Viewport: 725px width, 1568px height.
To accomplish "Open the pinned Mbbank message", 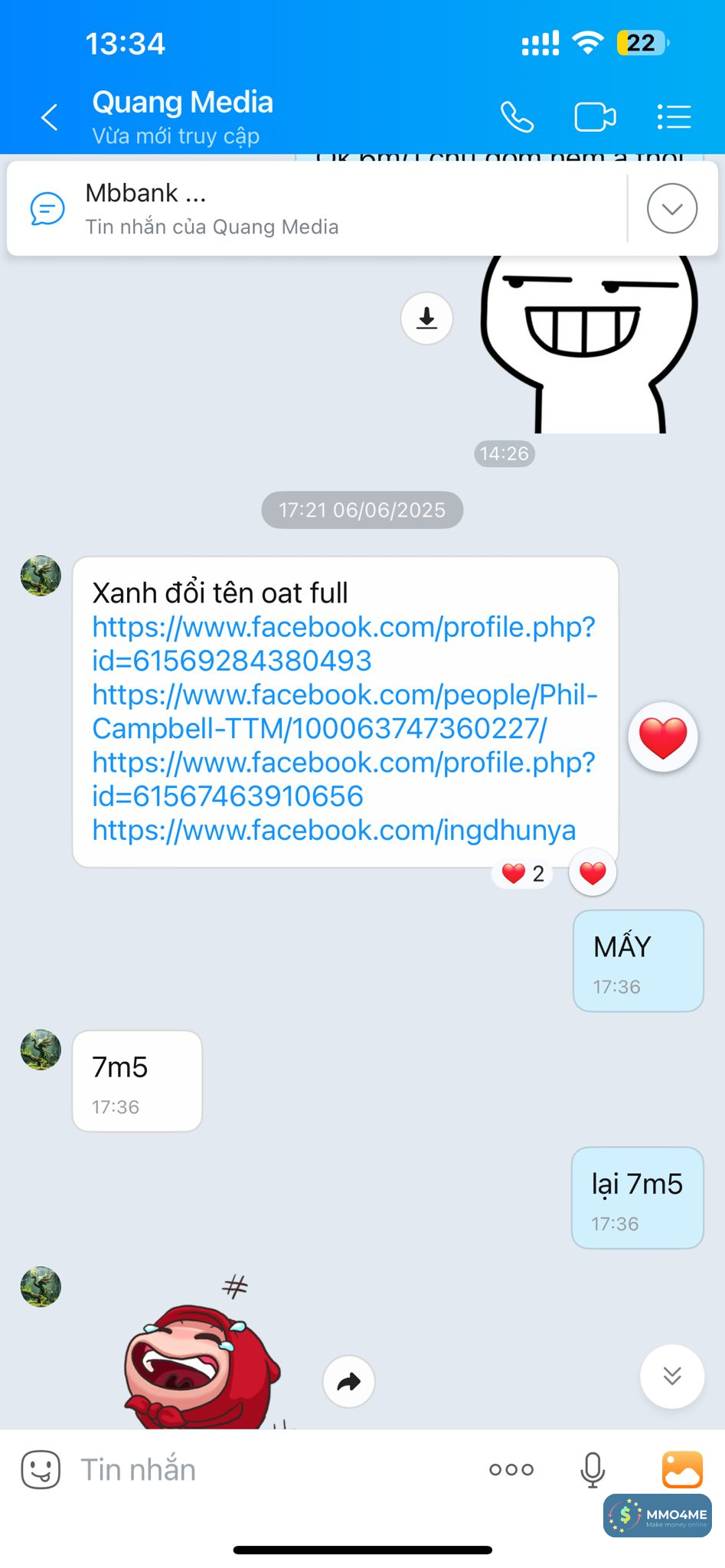I will coord(306,208).
